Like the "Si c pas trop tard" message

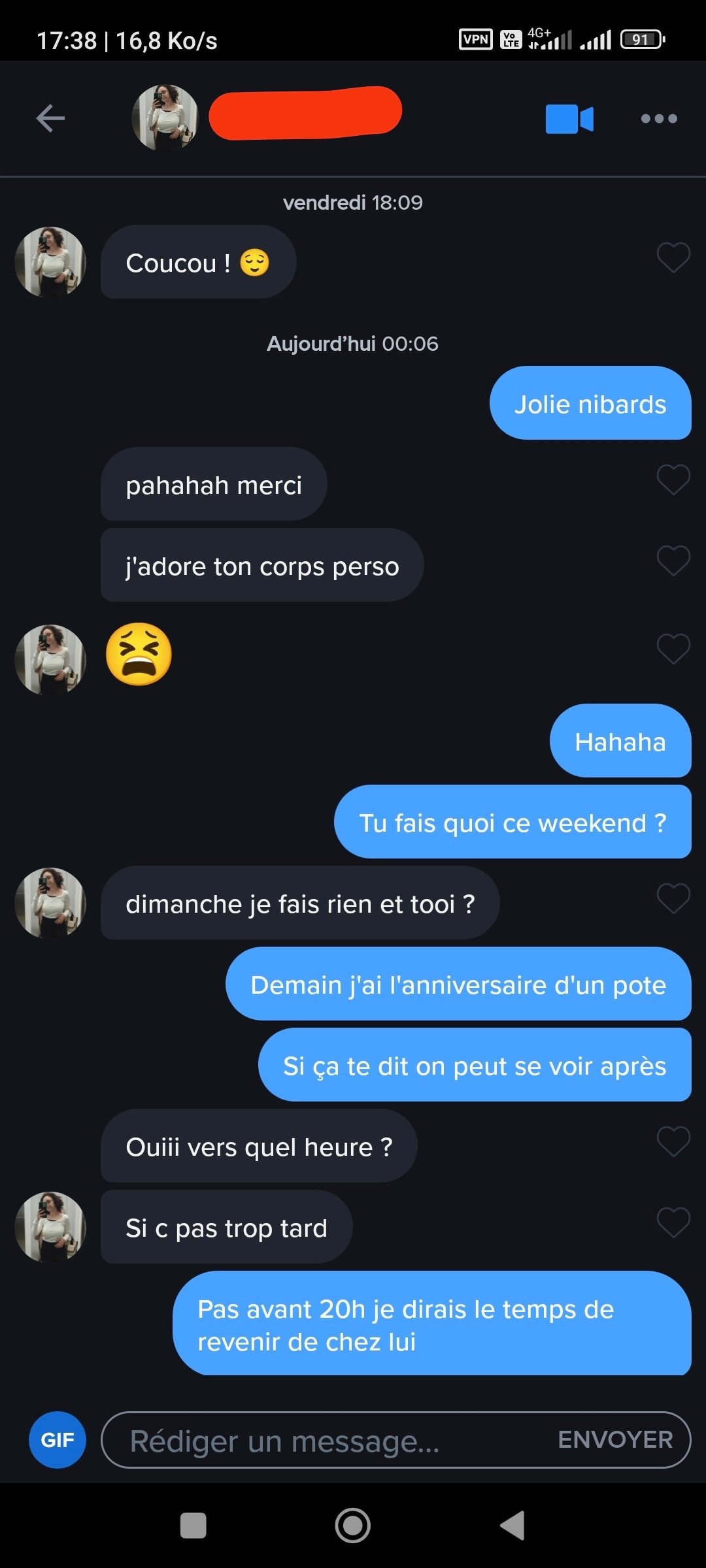[x=673, y=1222]
